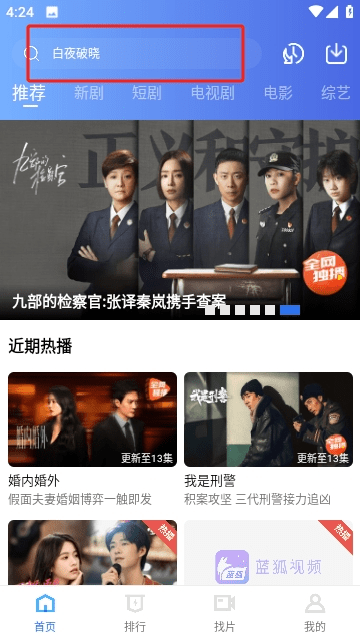The height and width of the screenshot is (640, 360).
Task: Open the 蓝狐视频 placeholder card
Action: pos(269,553)
